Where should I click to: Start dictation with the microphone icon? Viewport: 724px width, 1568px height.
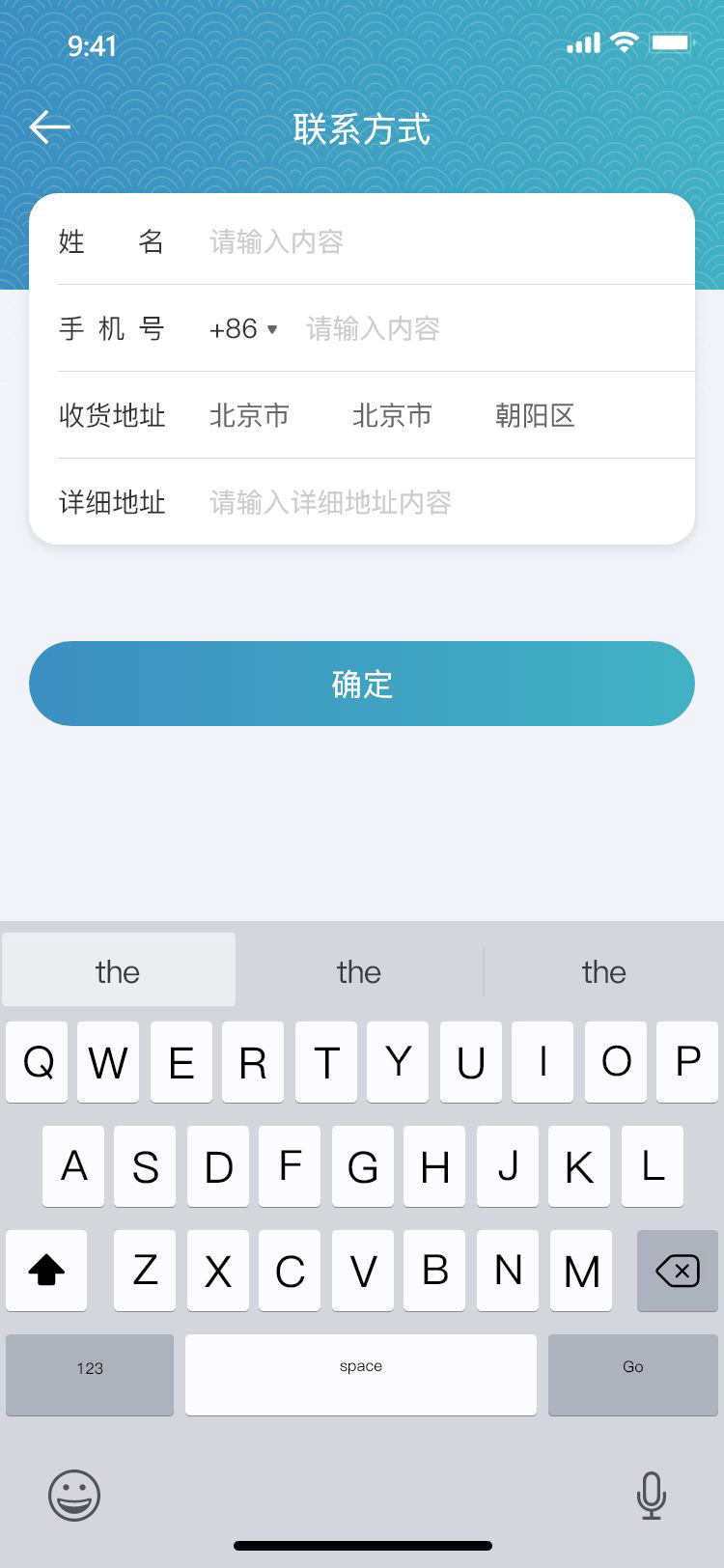pyautogui.click(x=651, y=1496)
